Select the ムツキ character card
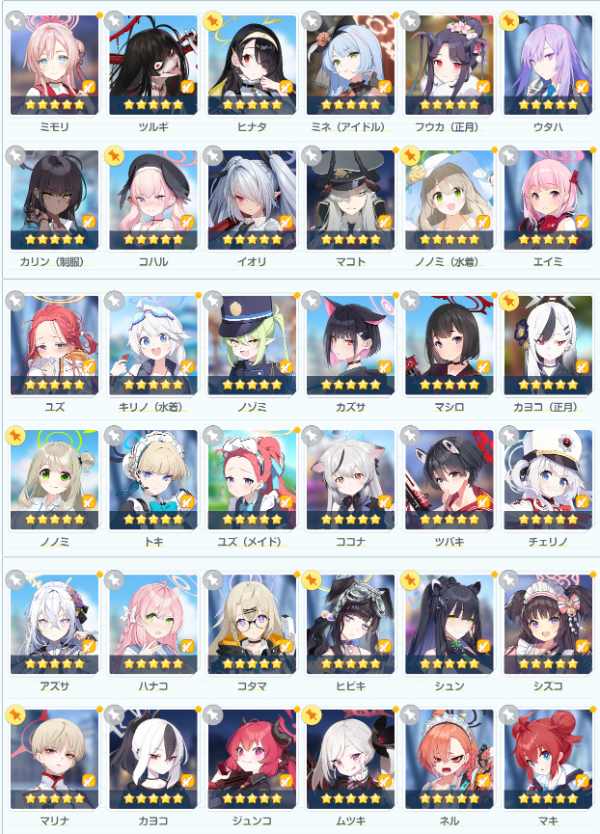600x834 pixels. 351,759
